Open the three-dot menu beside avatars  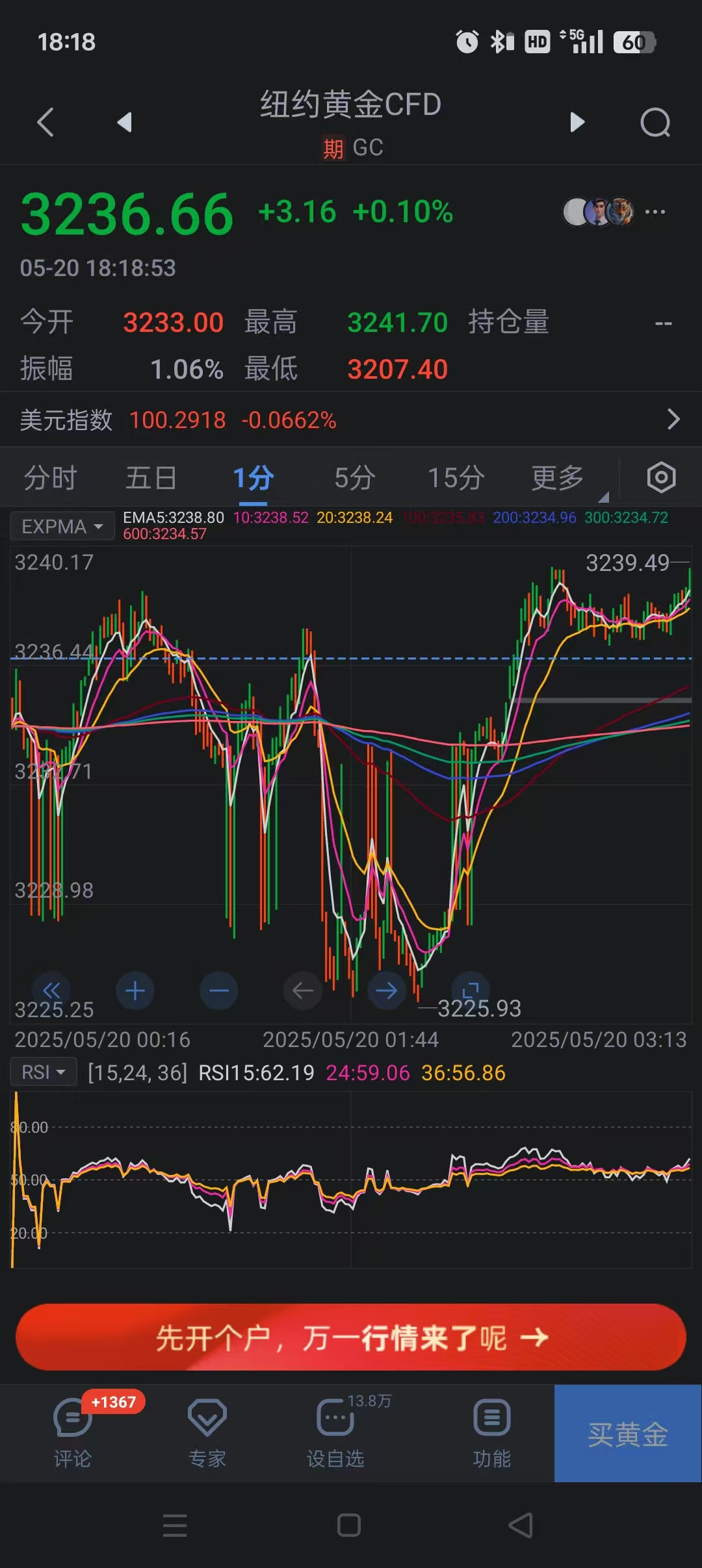(x=655, y=212)
